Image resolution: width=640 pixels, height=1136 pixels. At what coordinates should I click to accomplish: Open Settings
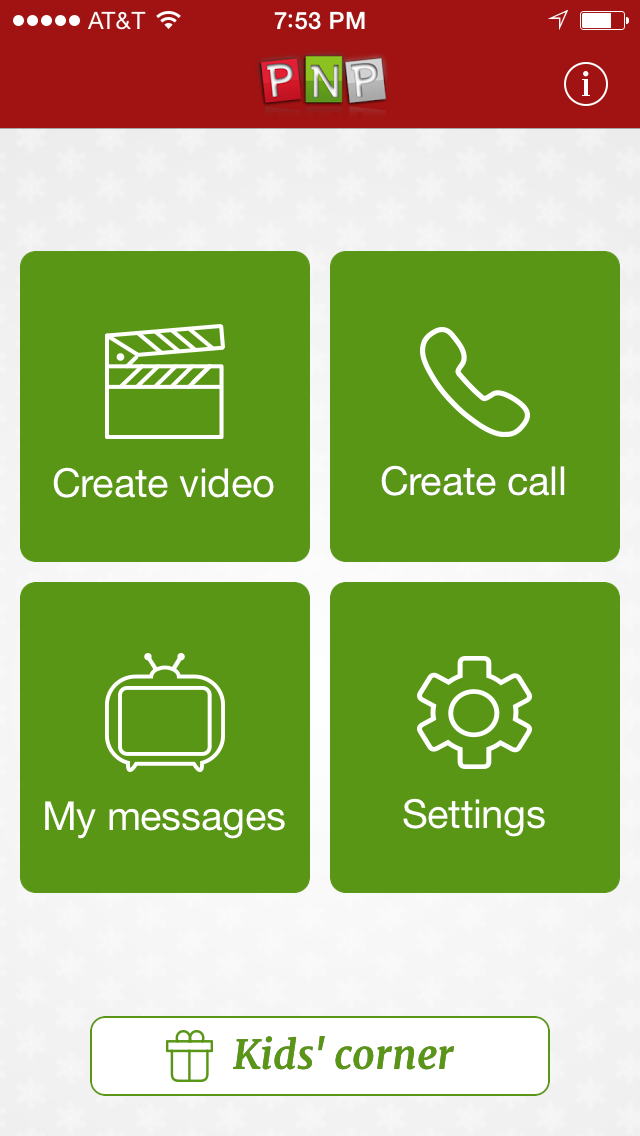(x=475, y=737)
